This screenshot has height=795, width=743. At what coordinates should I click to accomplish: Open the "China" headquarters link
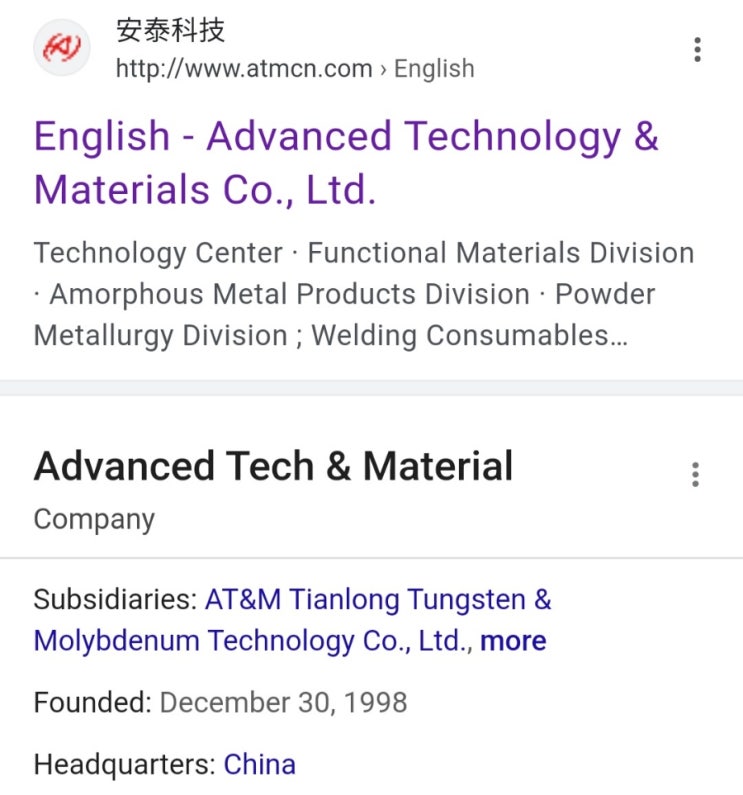260,764
